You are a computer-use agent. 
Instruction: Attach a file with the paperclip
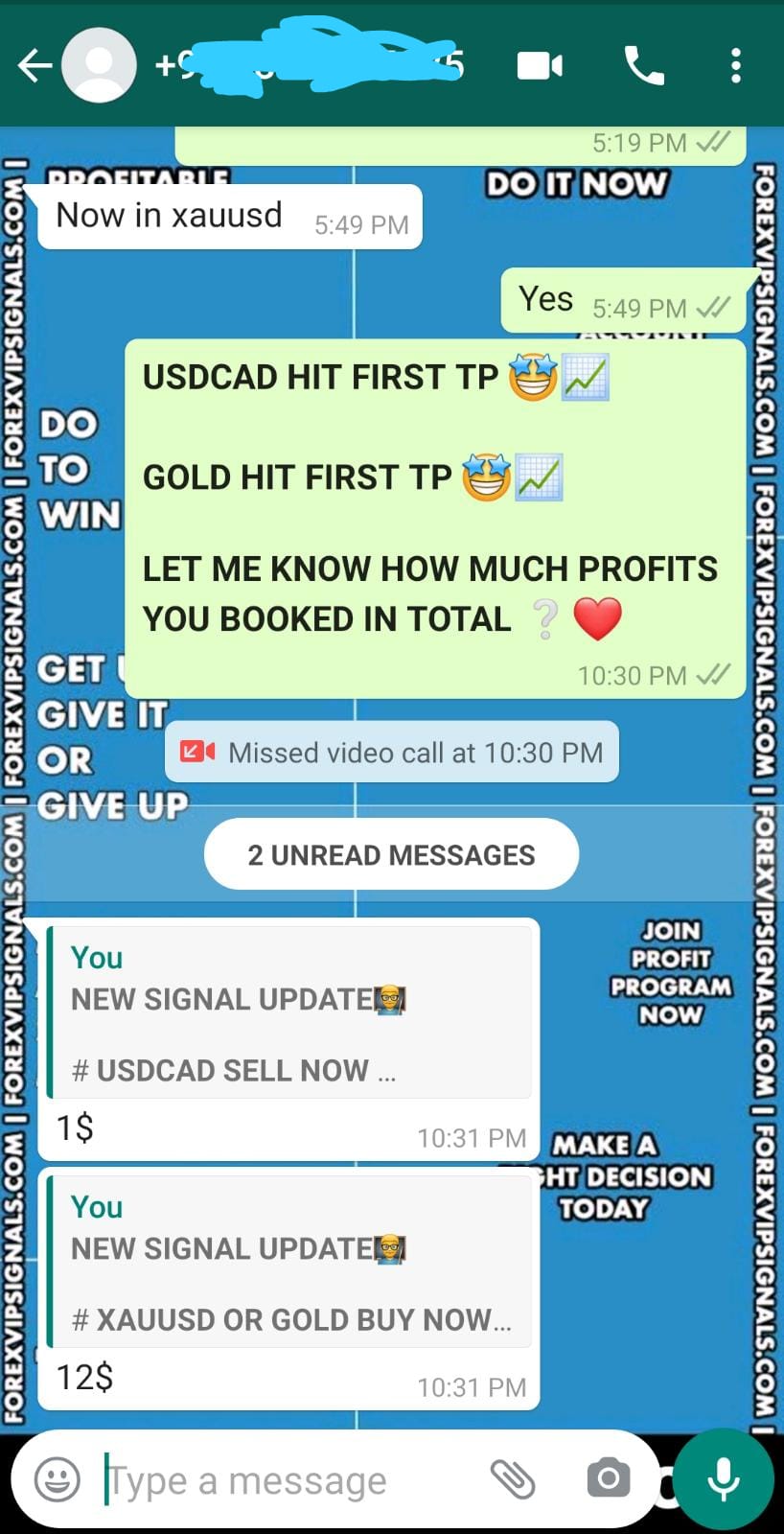pos(513,1479)
